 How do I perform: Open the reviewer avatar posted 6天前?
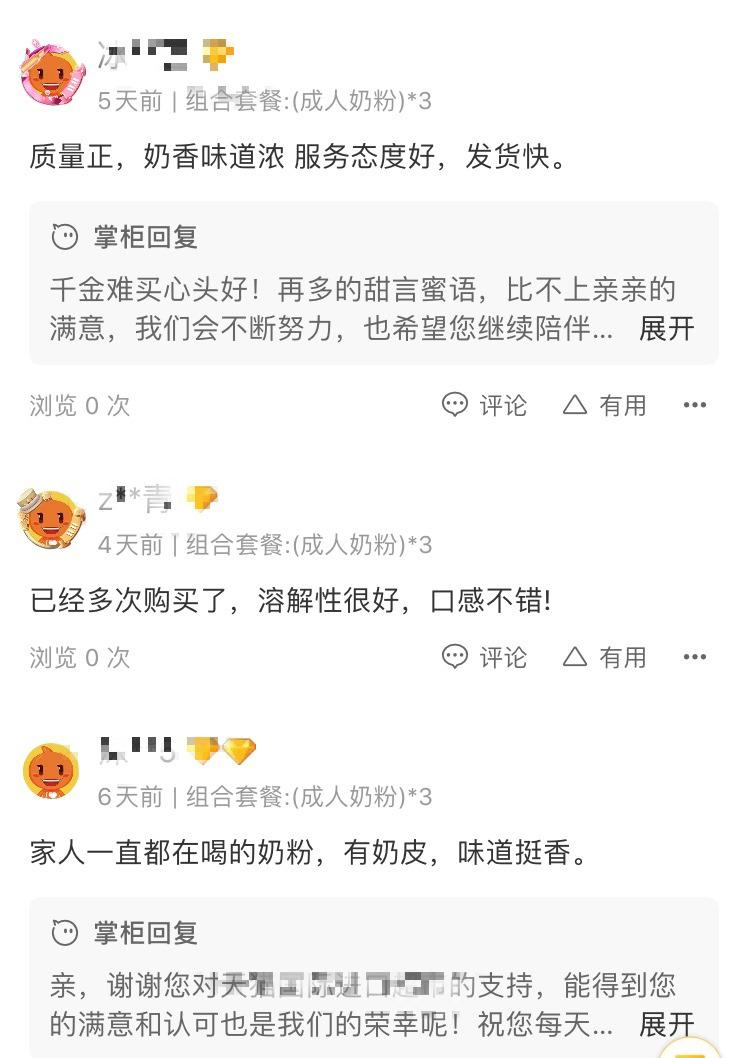[52, 771]
